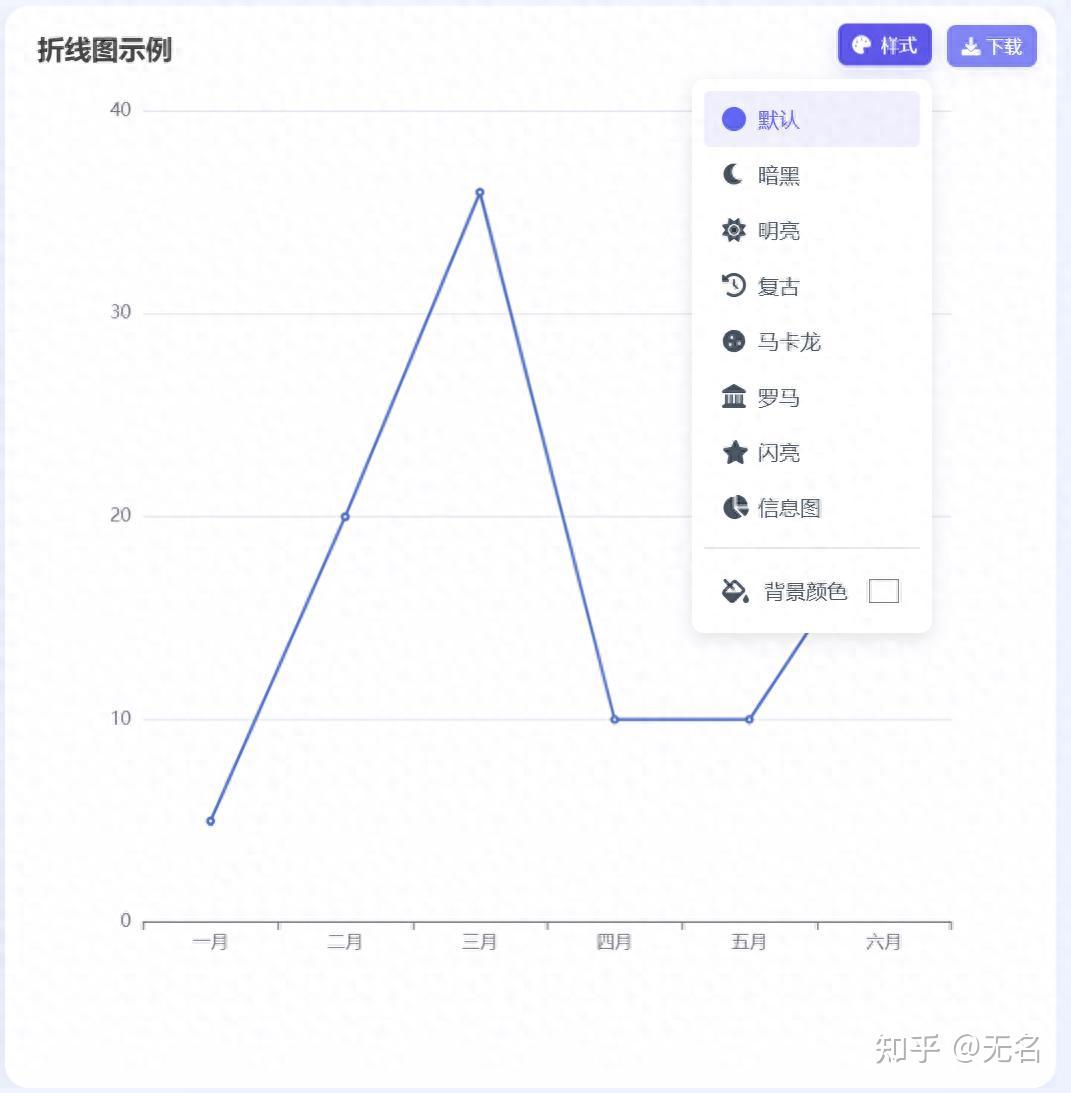Click the 下载 download button
The image size is (1071, 1093).
point(991,45)
